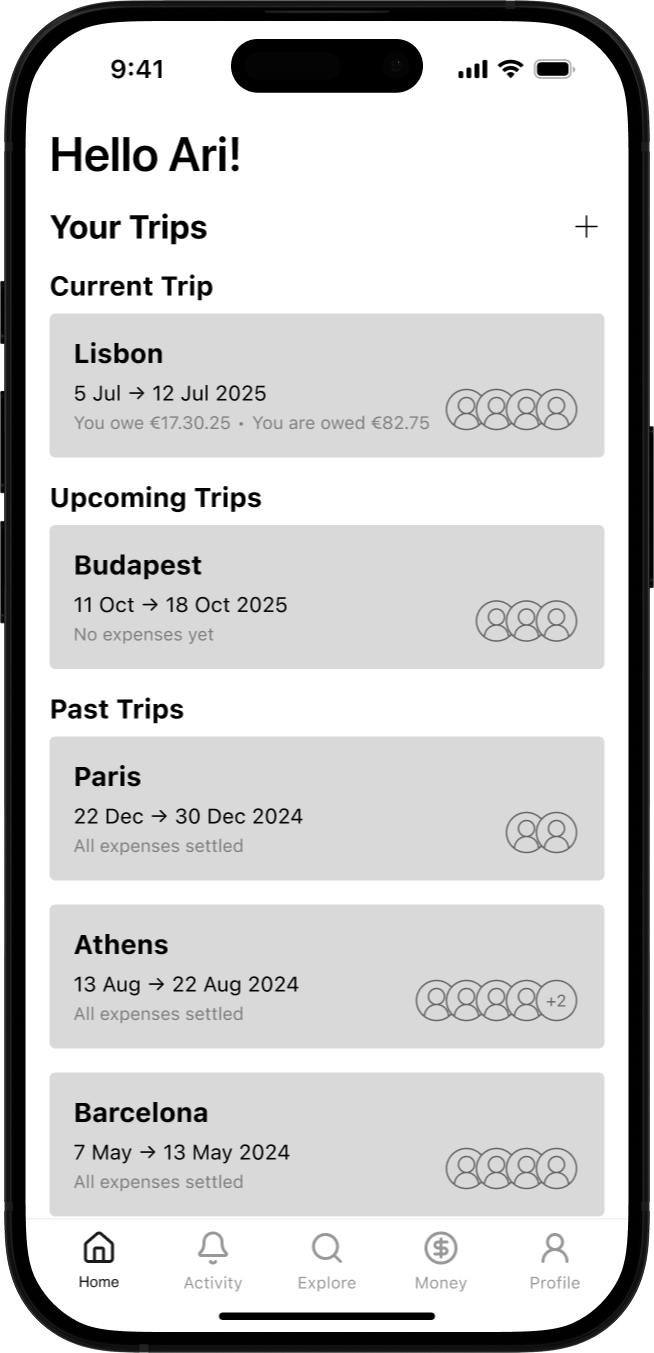Go to the Home tab
Screen dimensions: 654x1353
click(98, 1260)
